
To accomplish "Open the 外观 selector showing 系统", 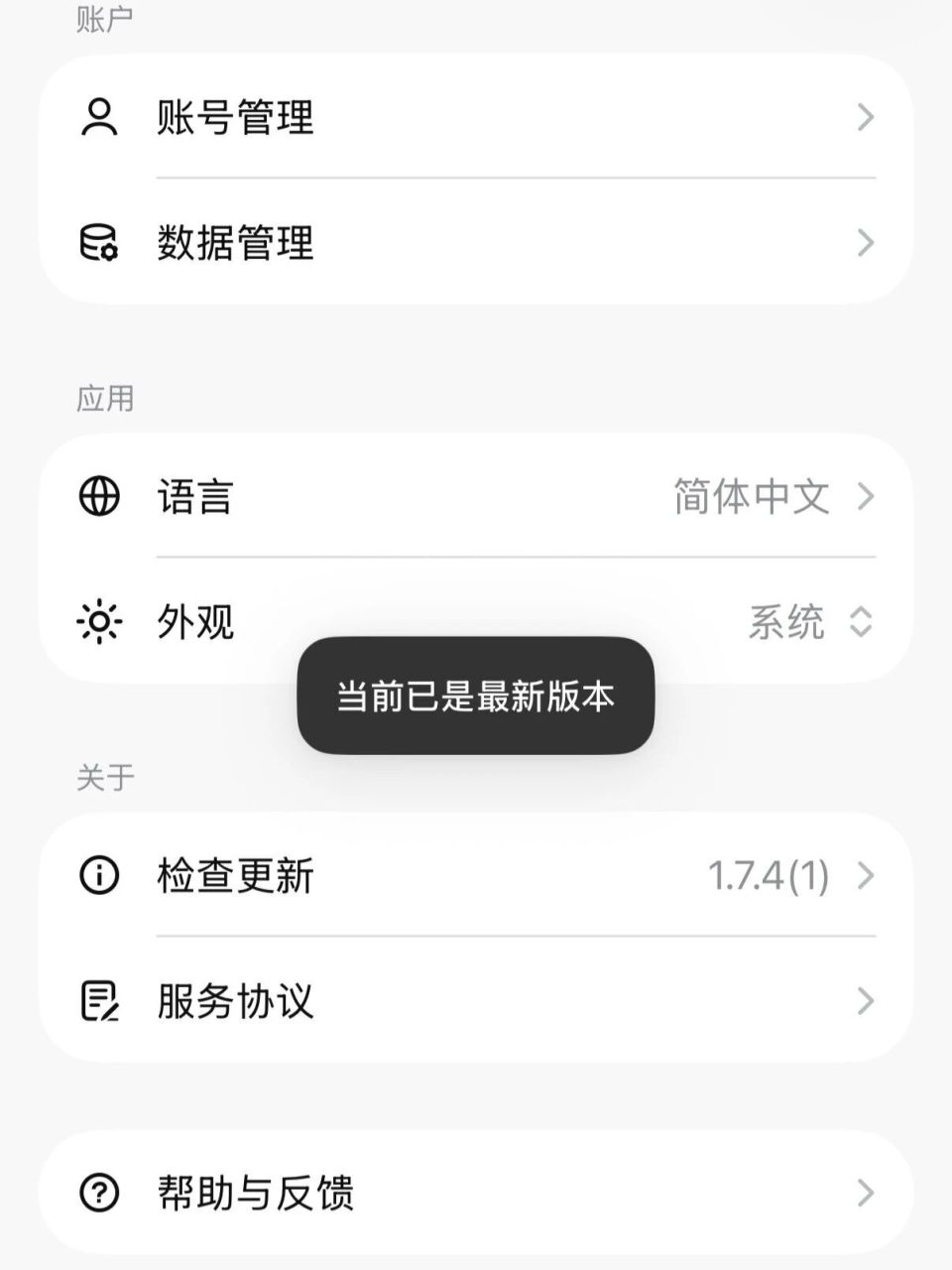I will click(x=786, y=622).
